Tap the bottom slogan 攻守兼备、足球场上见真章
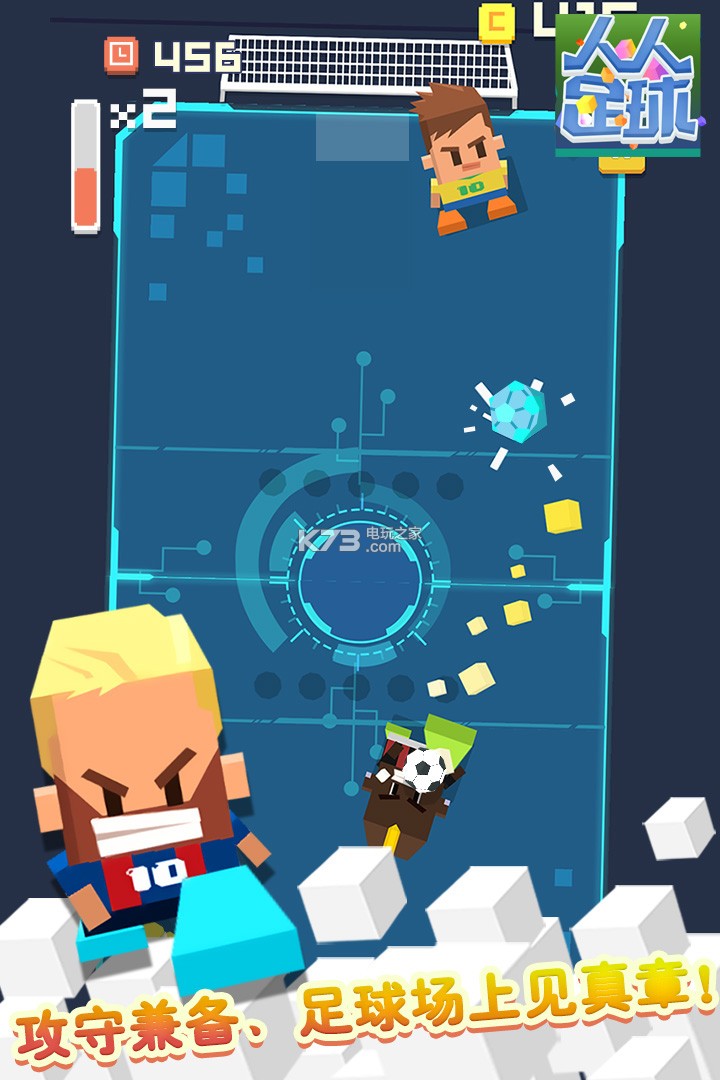Viewport: 720px width, 1080px height. [x=360, y=1020]
